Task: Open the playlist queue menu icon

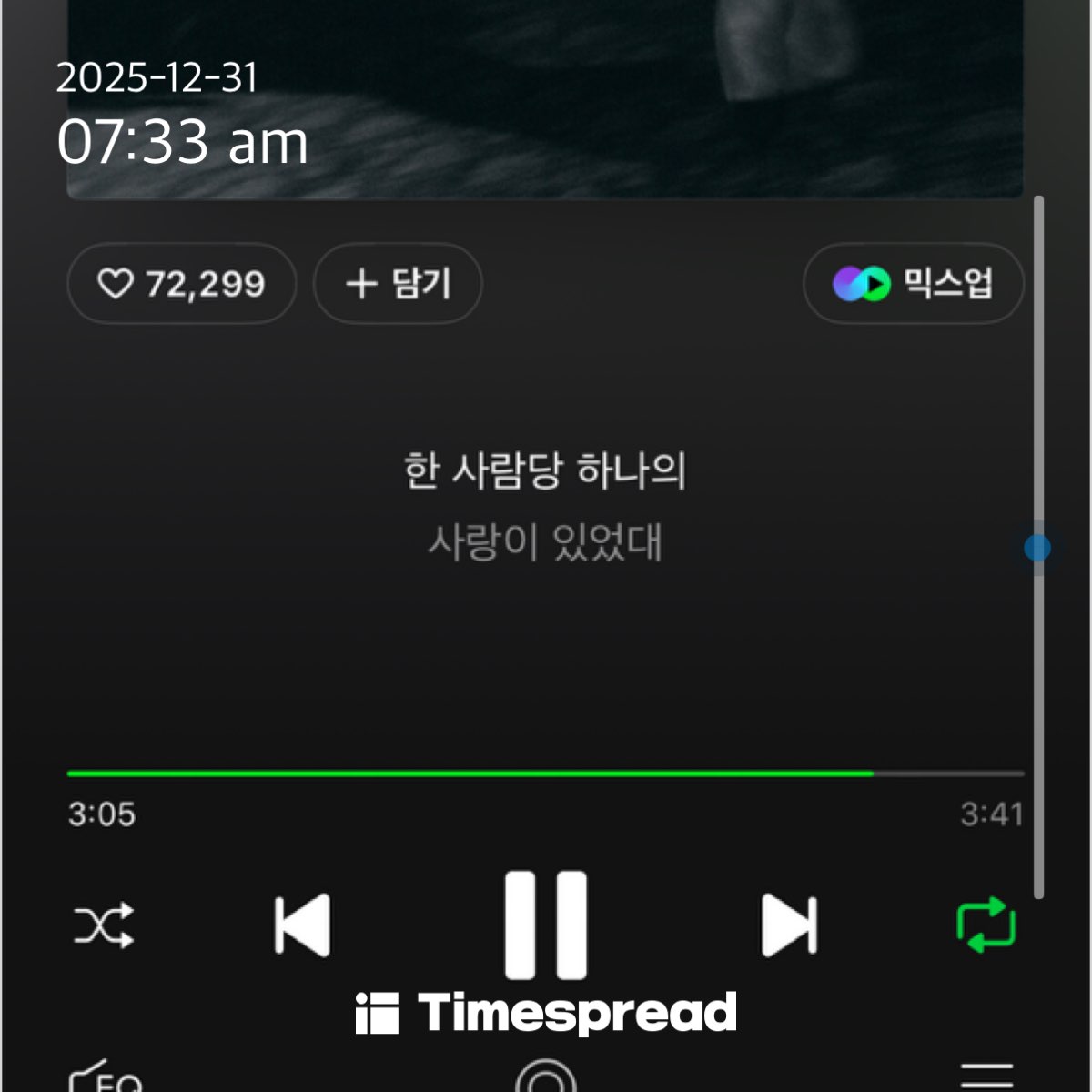Action: [x=986, y=1076]
